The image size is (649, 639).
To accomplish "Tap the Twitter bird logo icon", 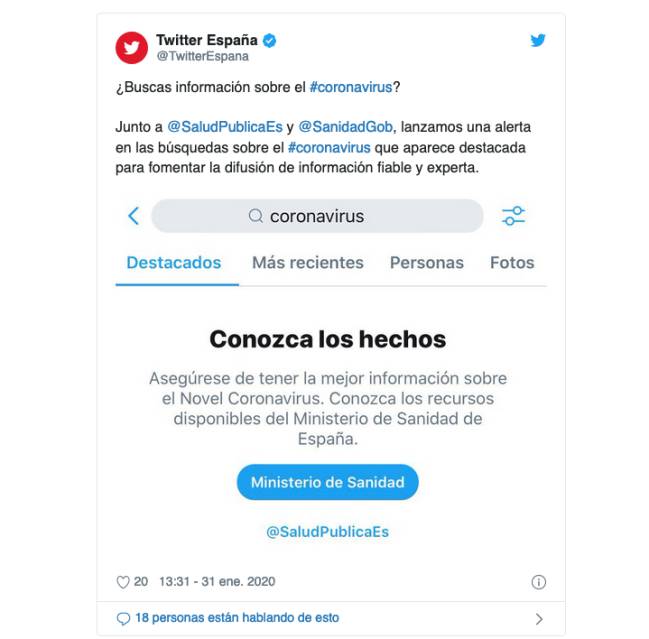I will (x=538, y=41).
